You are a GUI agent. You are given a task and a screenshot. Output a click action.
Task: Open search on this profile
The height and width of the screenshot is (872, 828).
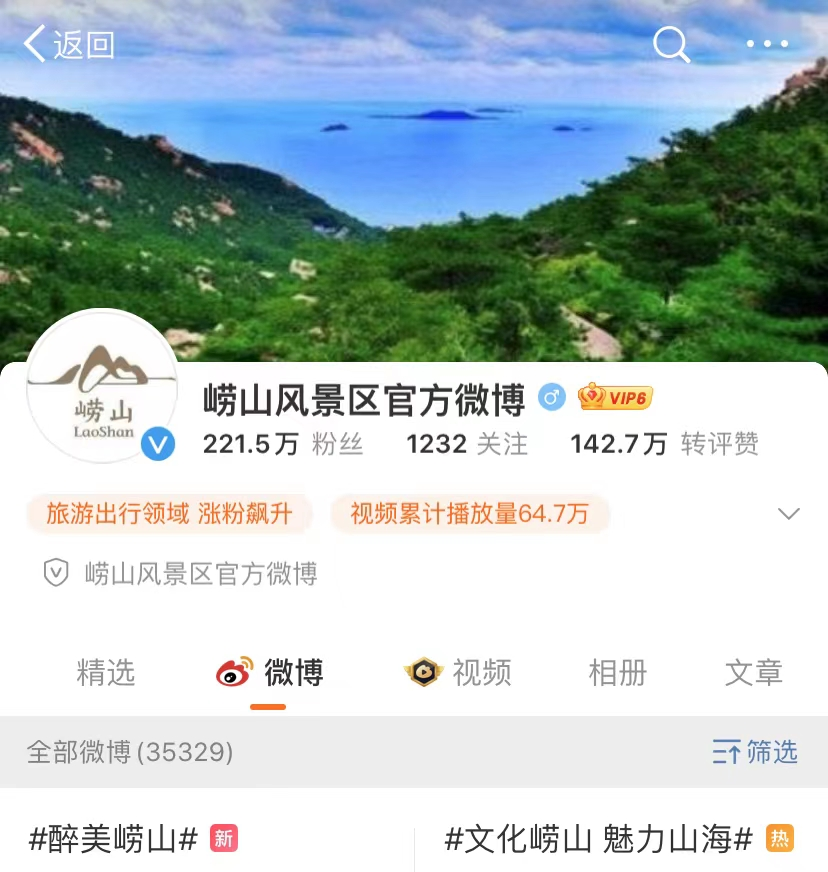pos(671,45)
